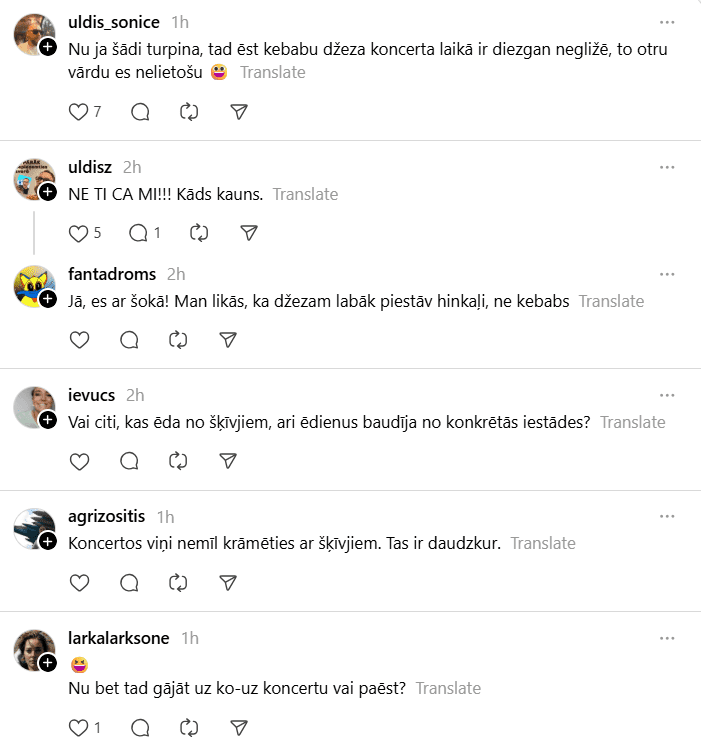The width and height of the screenshot is (701, 751).
Task: Translate the fantadroms comment
Action: [611, 301]
